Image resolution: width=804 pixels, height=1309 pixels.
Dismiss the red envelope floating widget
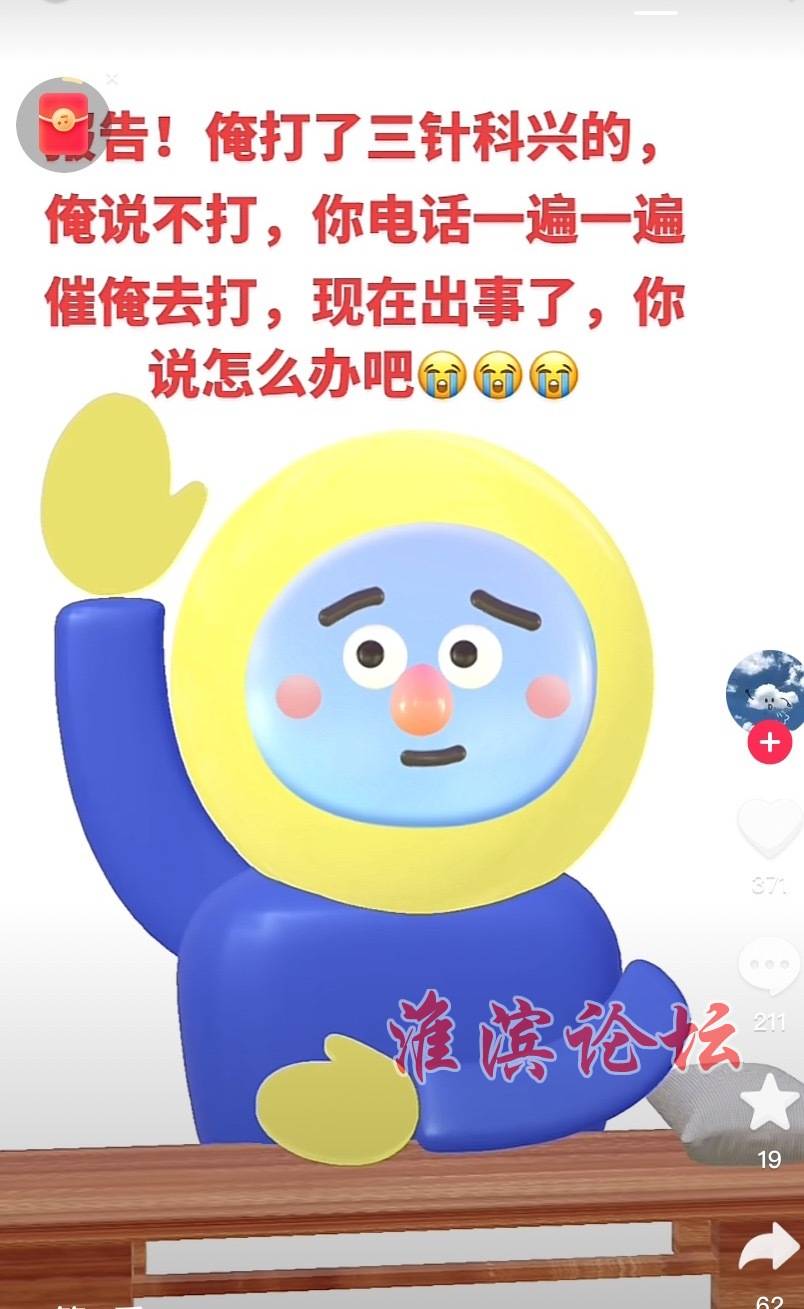112,78
